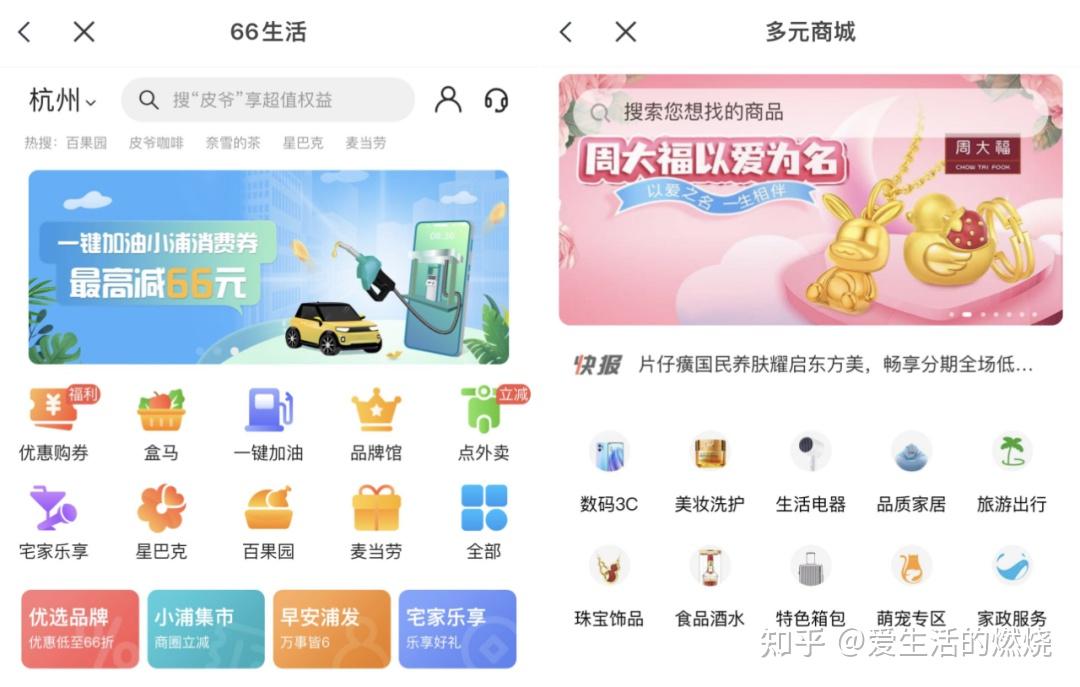
Task: Open the 早安浦发 card
Action: tap(332, 628)
